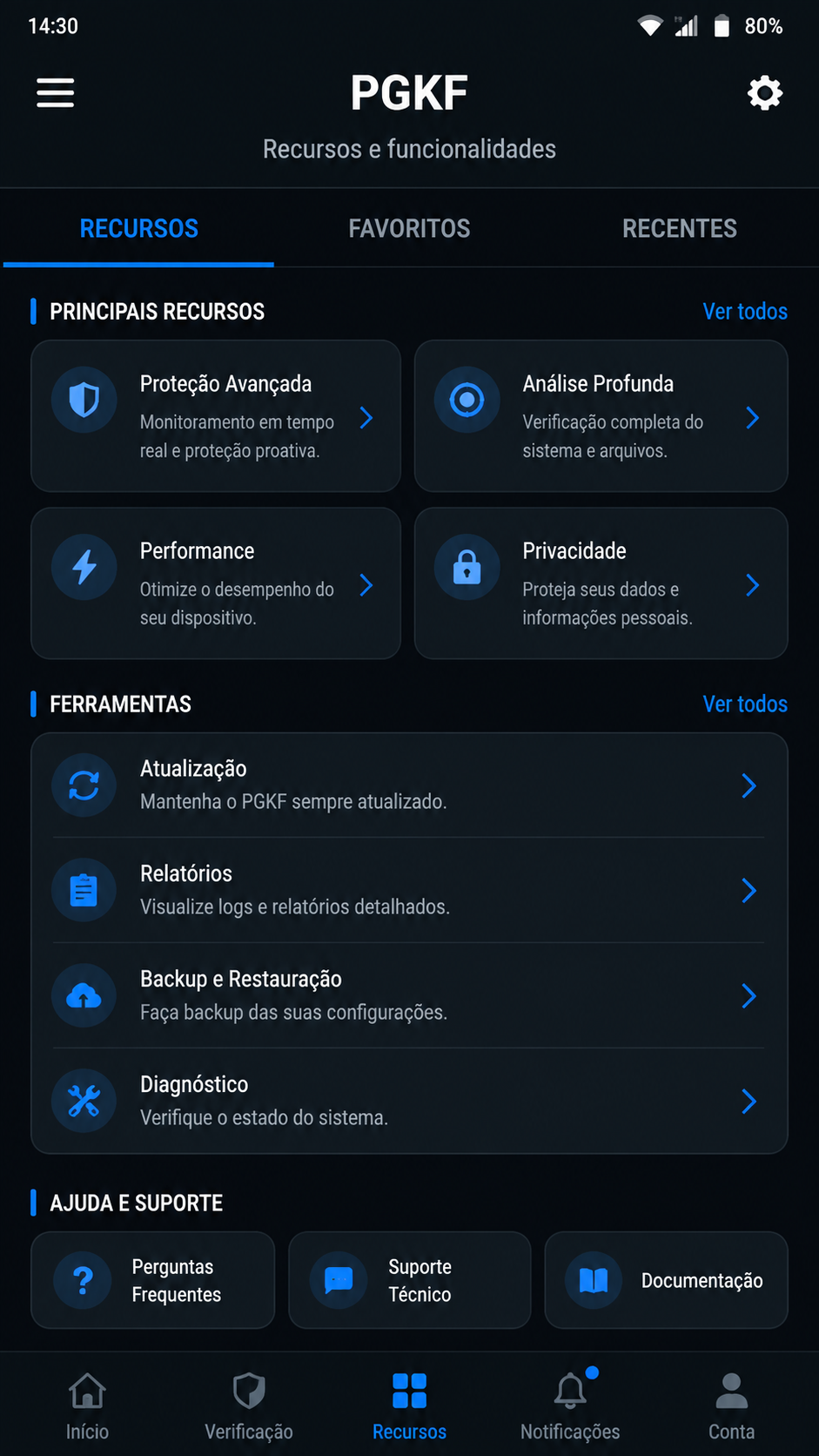Image resolution: width=819 pixels, height=1456 pixels.
Task: Open the Diagnóstico row
Action: coord(409,1101)
